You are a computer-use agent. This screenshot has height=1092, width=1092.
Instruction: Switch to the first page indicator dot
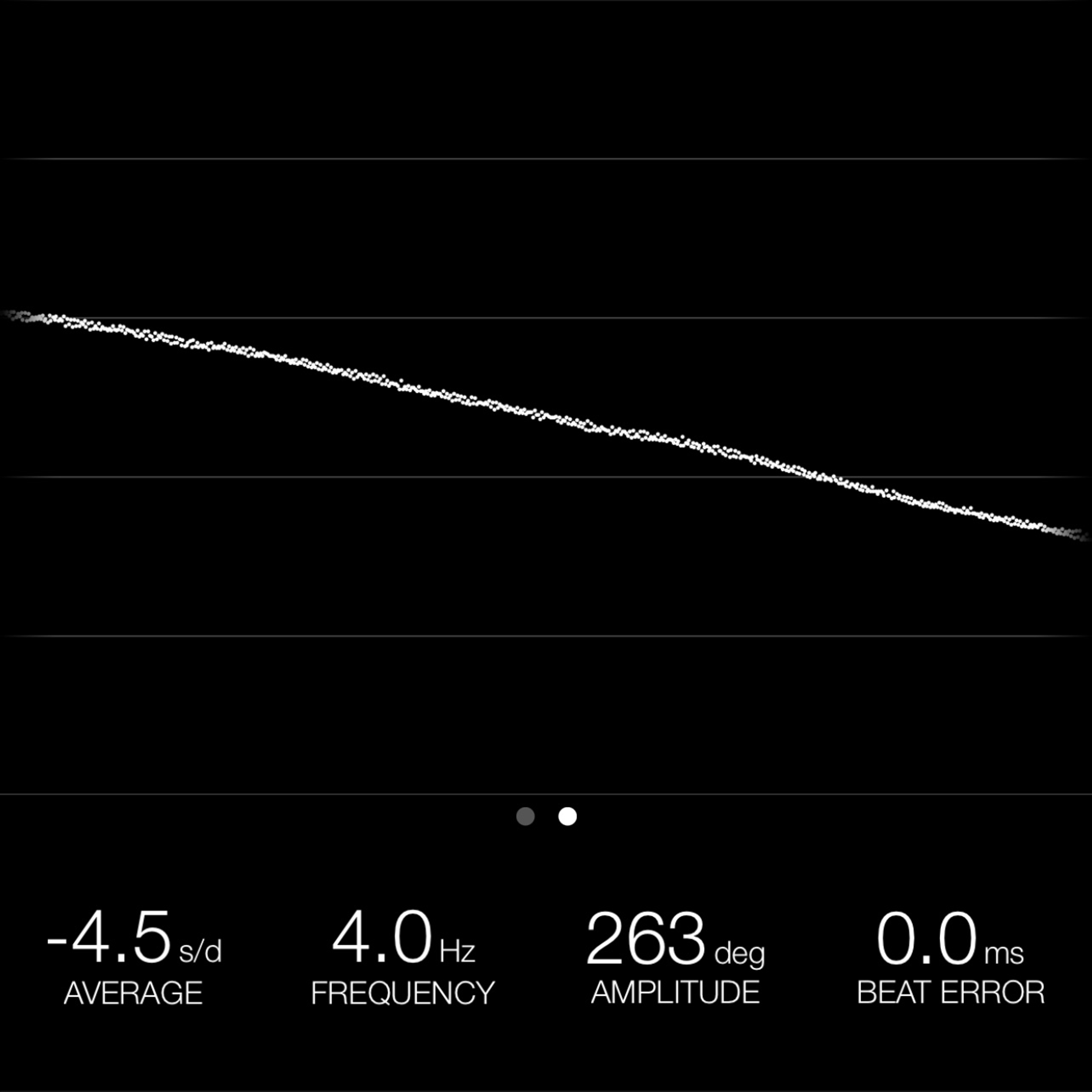[x=525, y=816]
